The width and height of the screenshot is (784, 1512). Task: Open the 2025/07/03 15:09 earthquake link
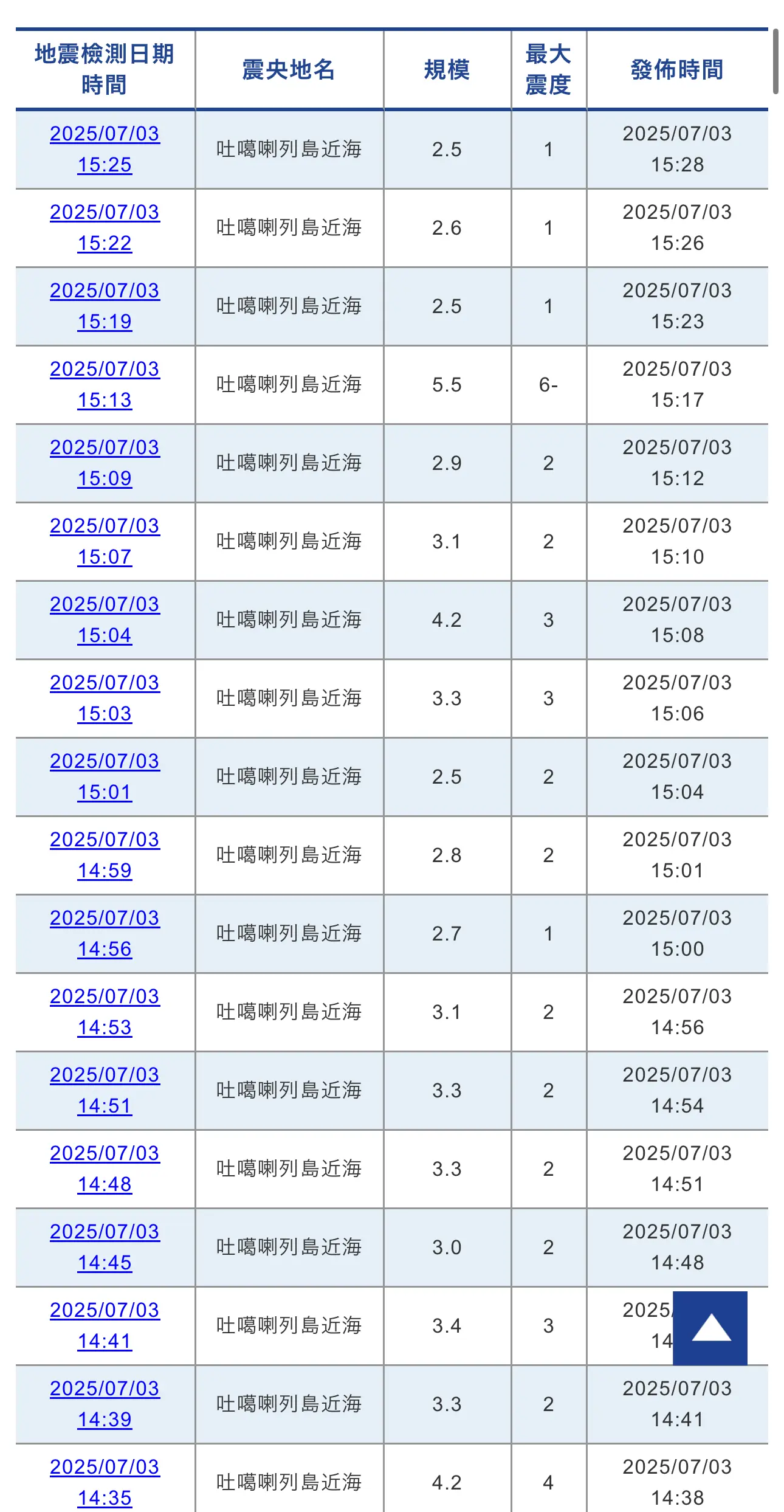[x=105, y=463]
